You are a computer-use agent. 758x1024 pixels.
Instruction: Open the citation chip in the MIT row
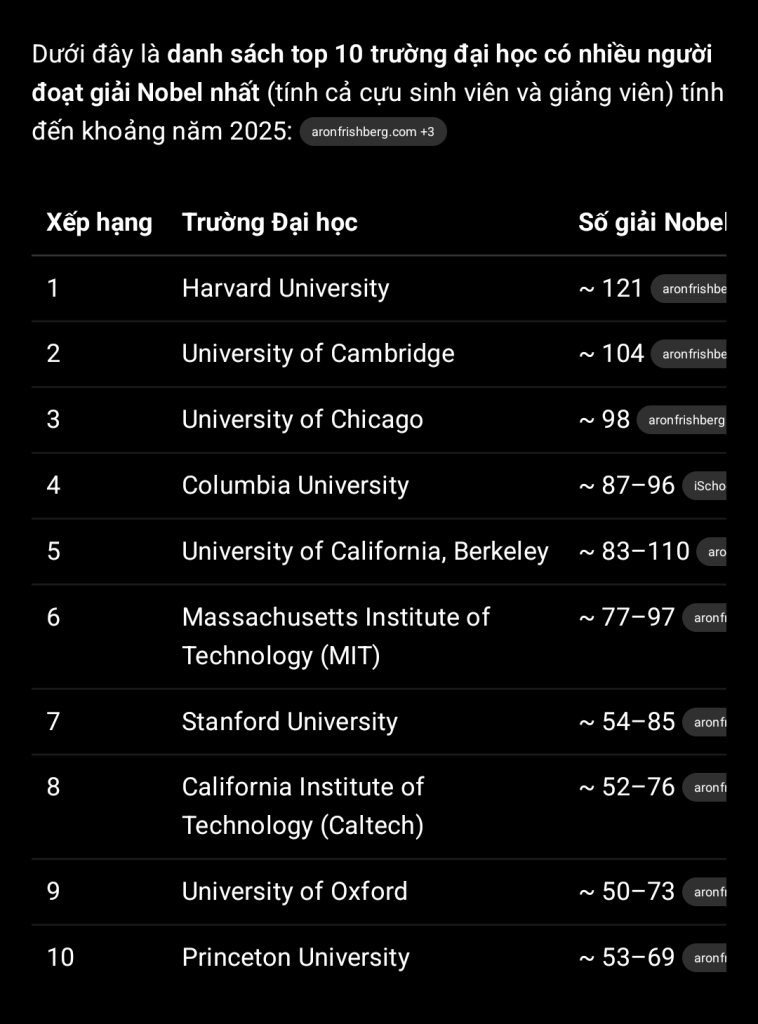pyautogui.click(x=705, y=618)
